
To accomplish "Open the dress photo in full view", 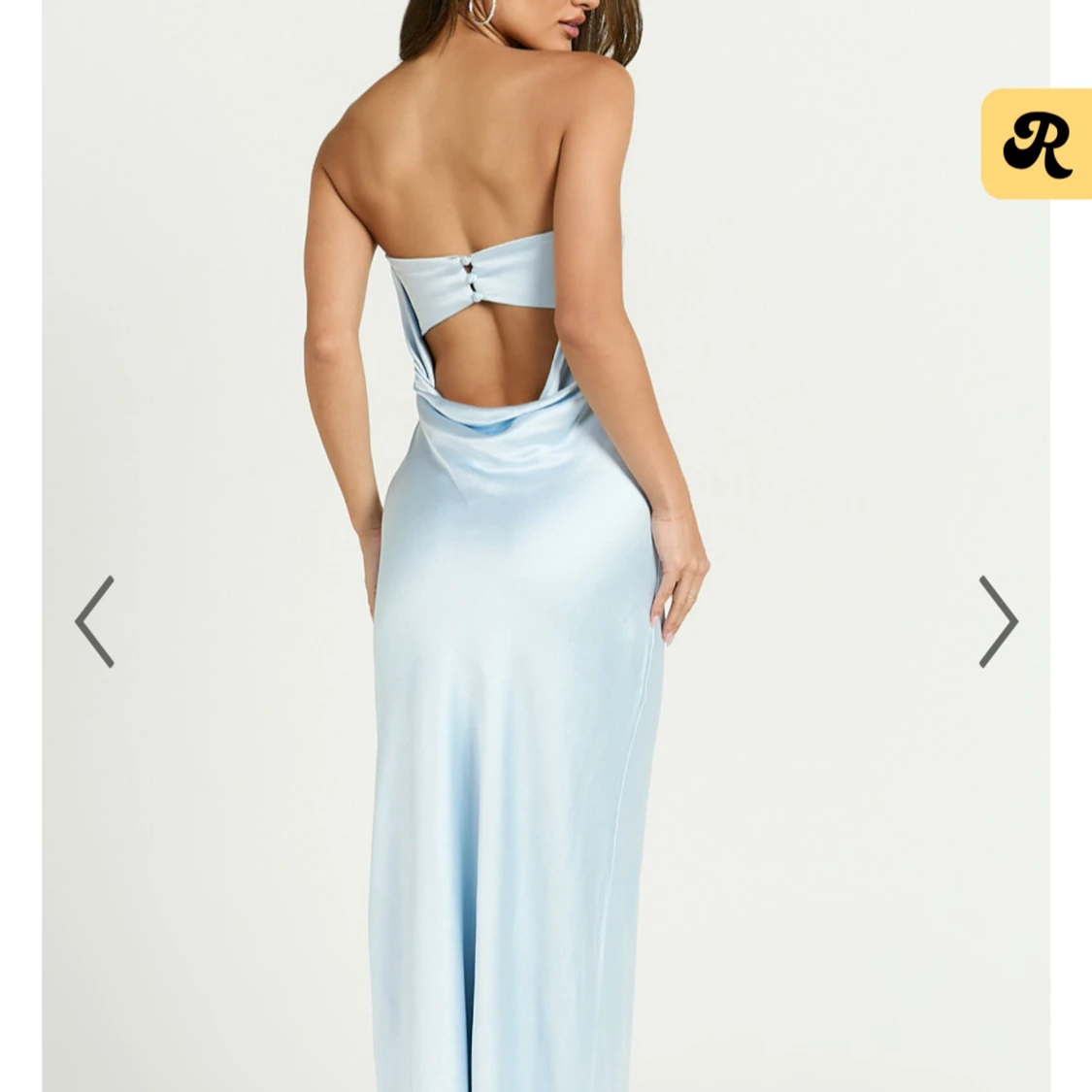I will pos(524,582).
